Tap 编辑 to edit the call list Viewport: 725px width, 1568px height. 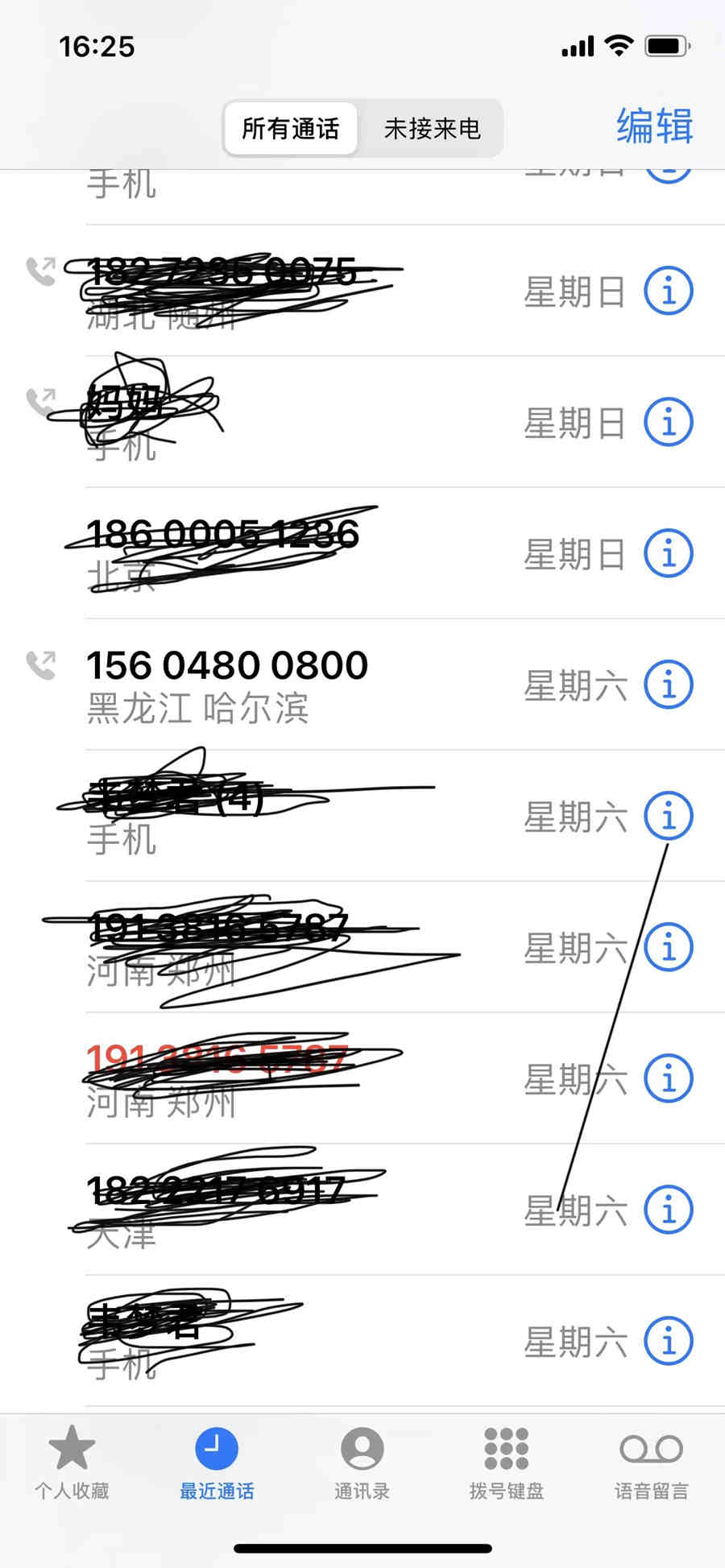(x=655, y=126)
